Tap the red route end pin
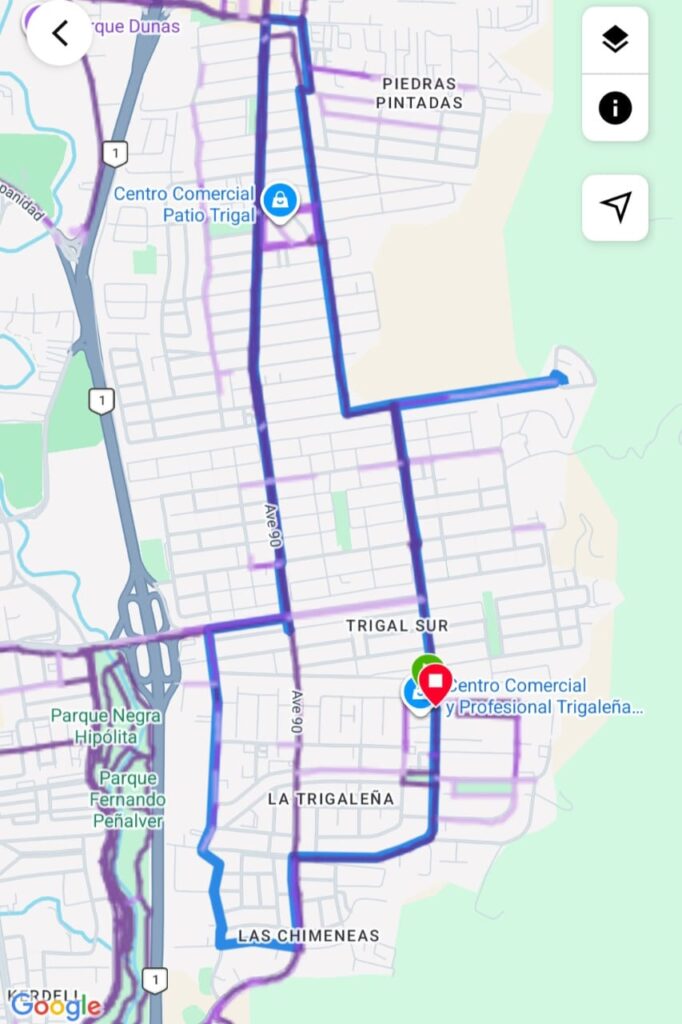Screen dimensions: 682x1024 435,685
